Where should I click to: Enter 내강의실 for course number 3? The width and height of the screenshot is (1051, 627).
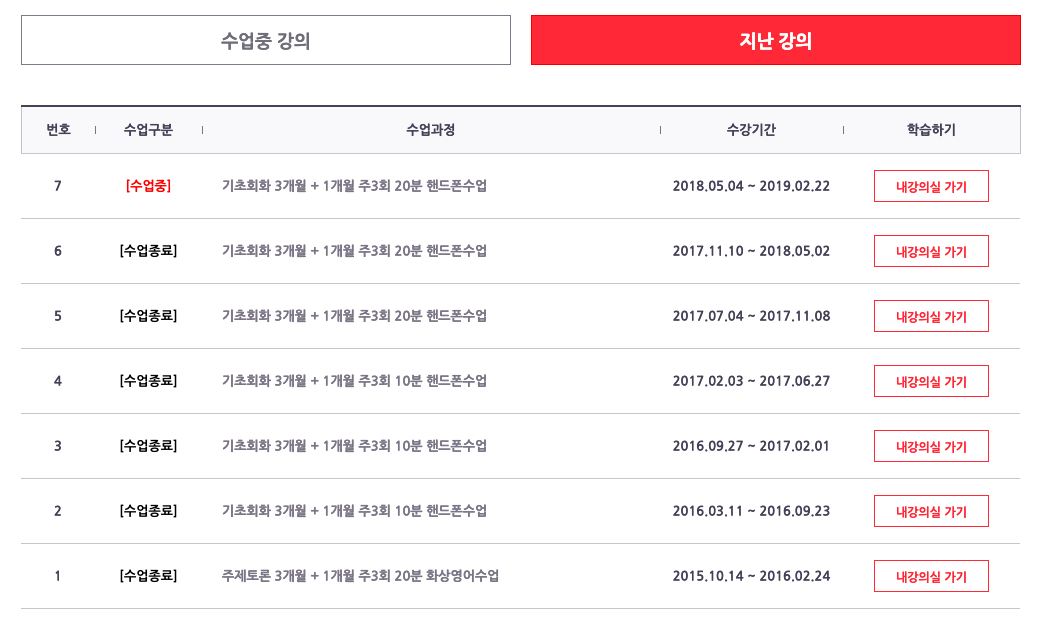pyautogui.click(x=930, y=446)
